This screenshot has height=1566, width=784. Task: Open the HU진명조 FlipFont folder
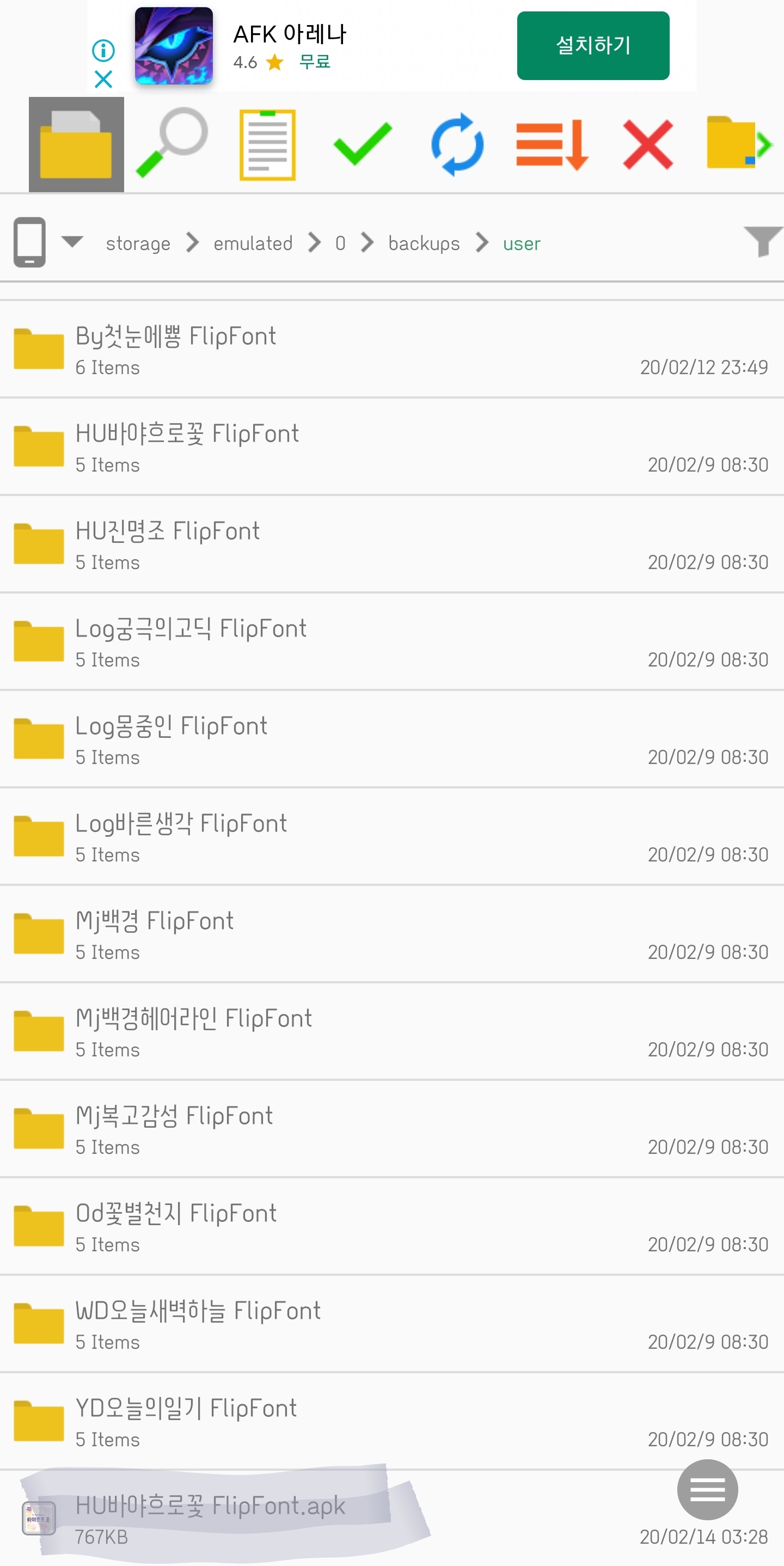click(392, 544)
